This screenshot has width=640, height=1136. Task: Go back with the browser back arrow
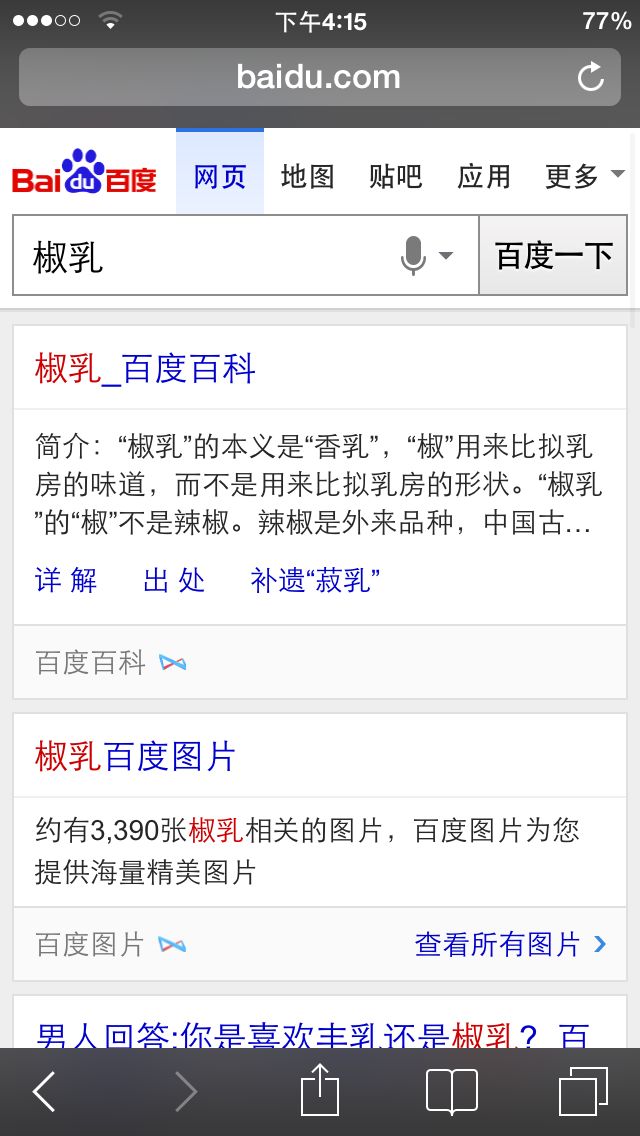(x=43, y=1092)
